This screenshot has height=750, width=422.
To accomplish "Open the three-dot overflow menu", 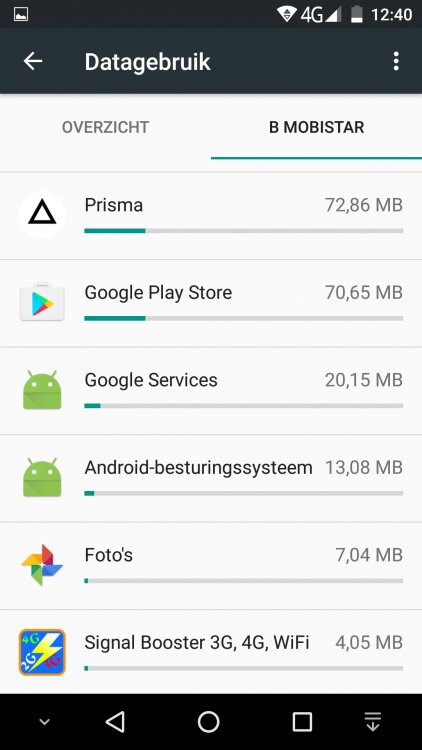I will pos(396,61).
